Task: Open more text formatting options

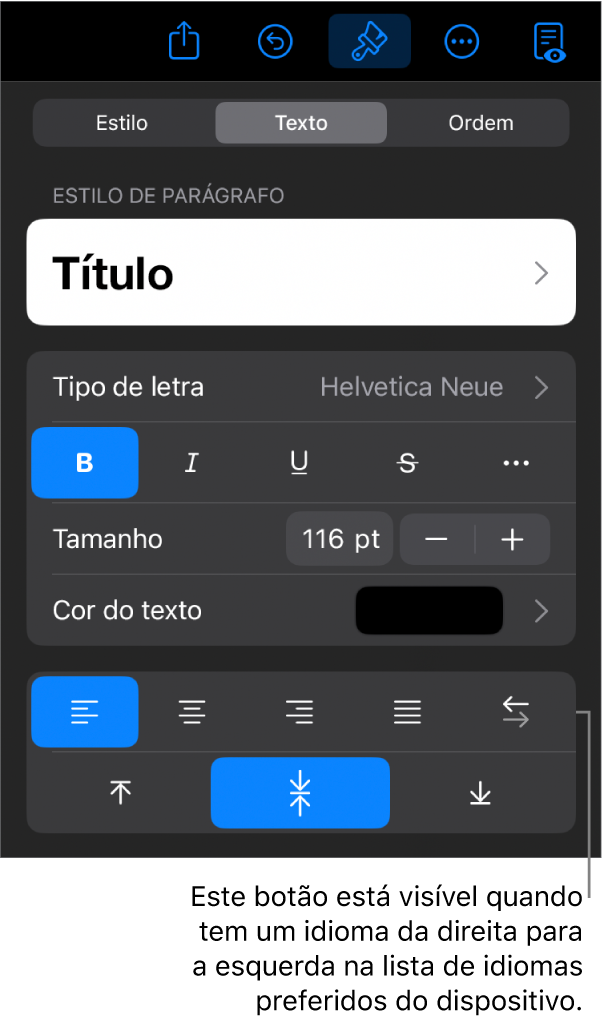Action: [515, 463]
